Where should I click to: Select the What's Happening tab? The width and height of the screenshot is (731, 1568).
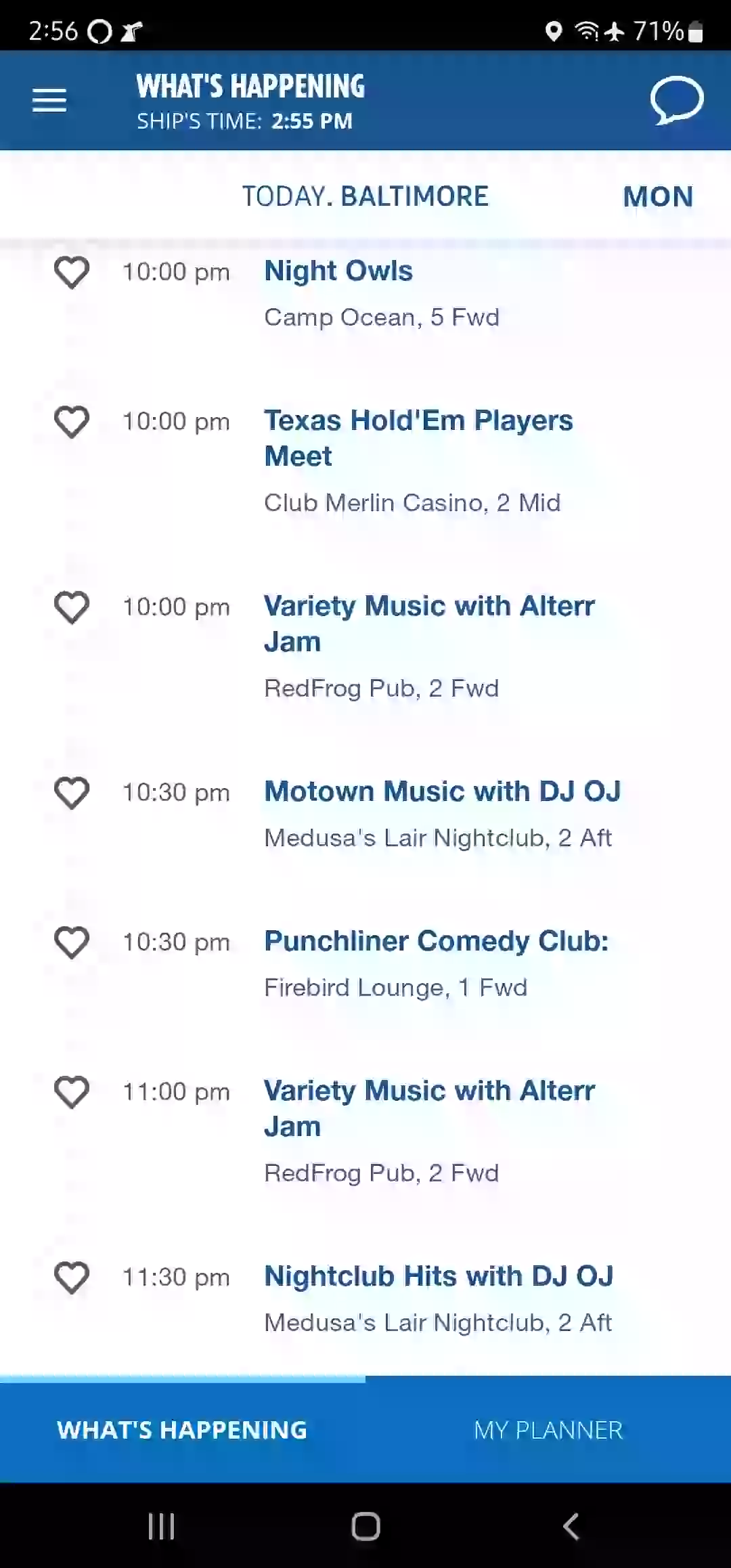(x=182, y=1430)
